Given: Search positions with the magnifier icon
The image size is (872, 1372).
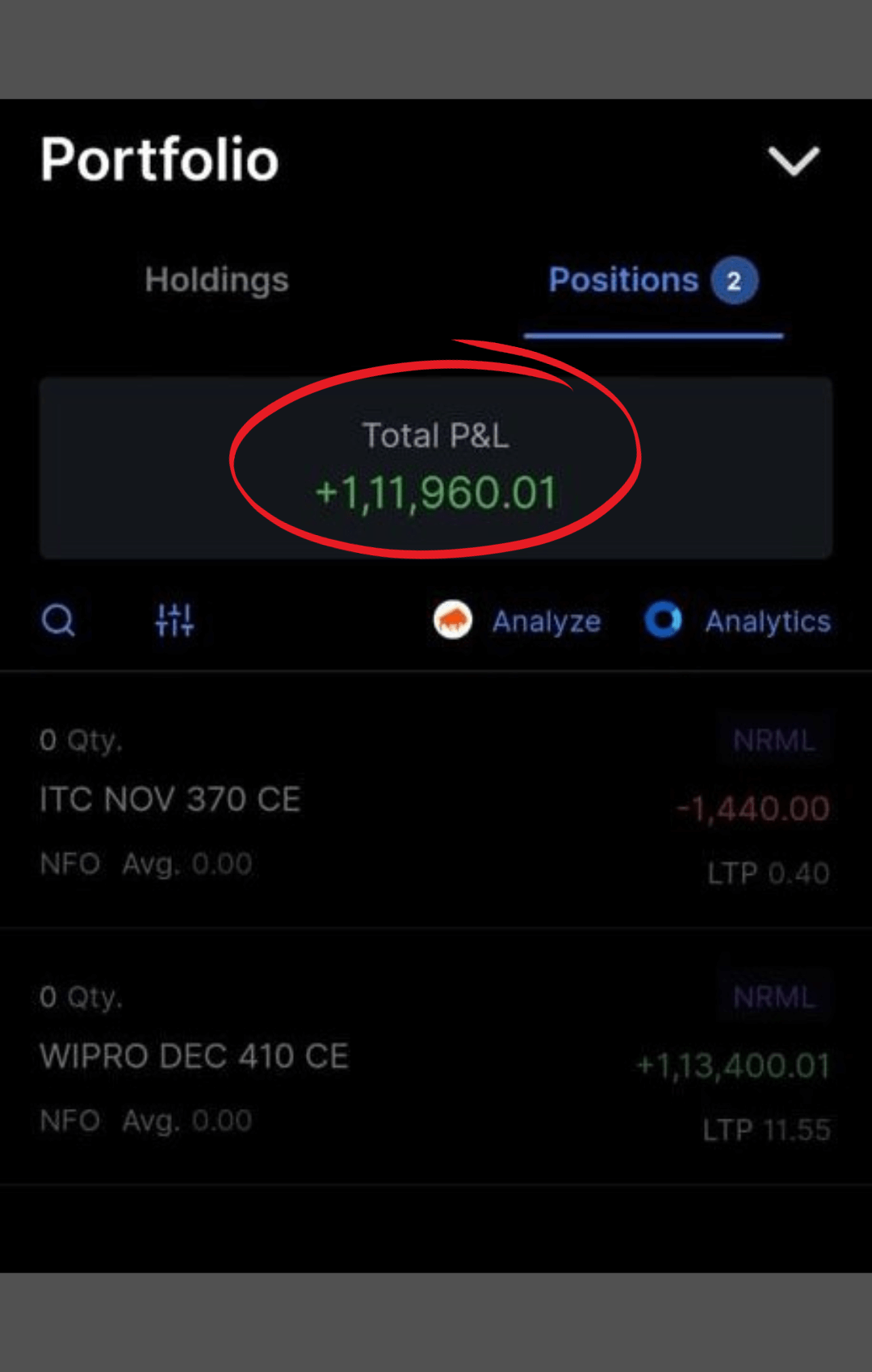Looking at the screenshot, I should pyautogui.click(x=58, y=621).
